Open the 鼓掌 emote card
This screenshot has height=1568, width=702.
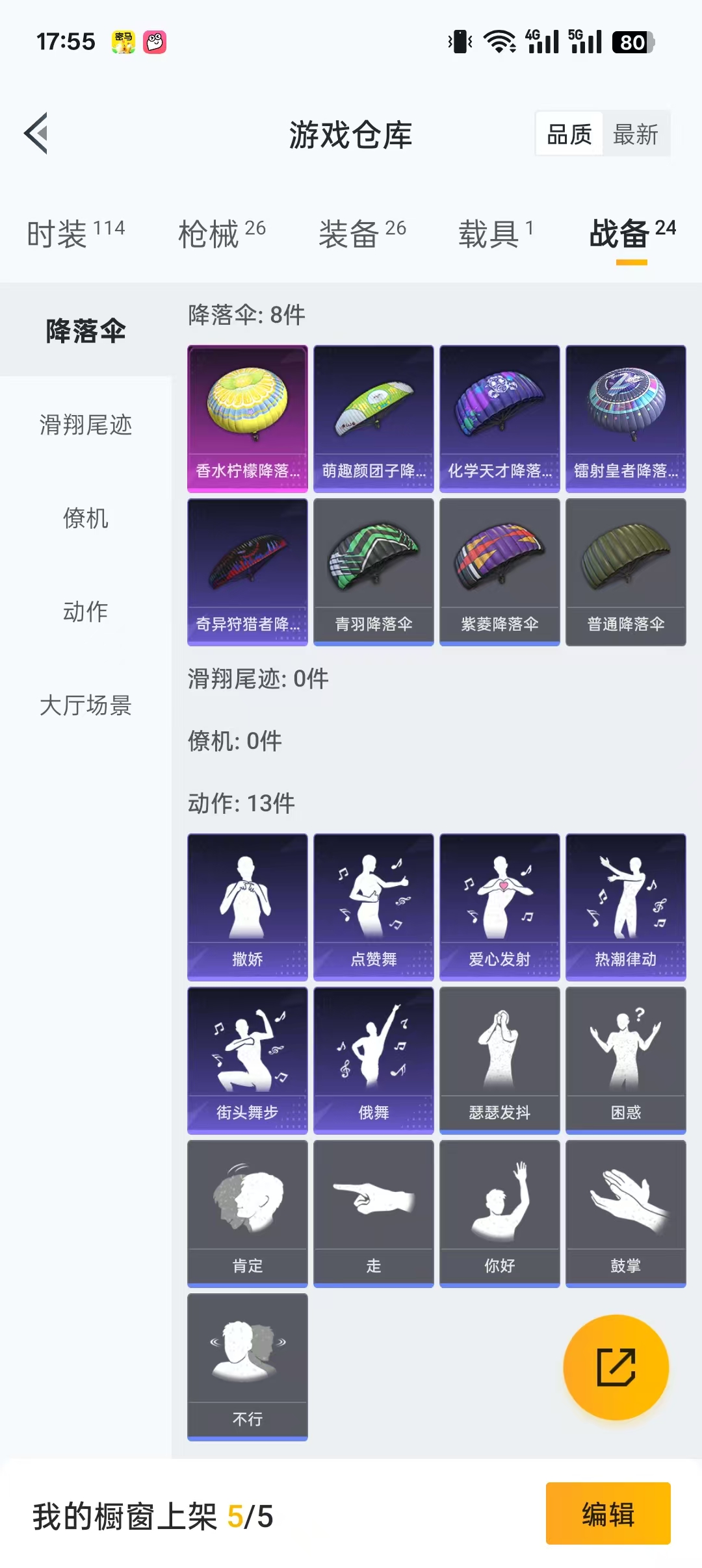tap(625, 1213)
